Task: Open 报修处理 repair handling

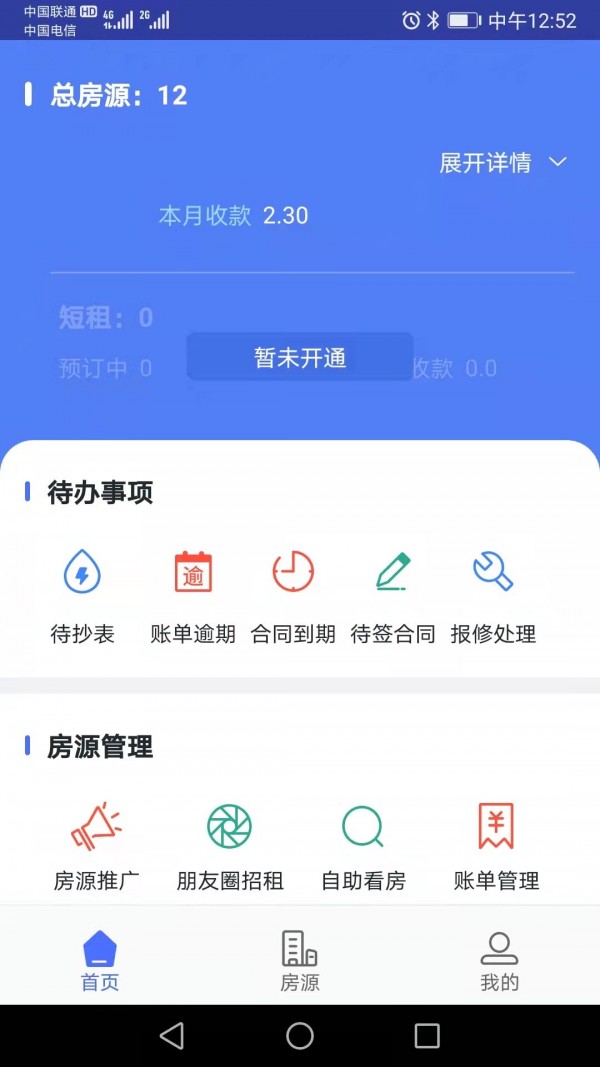Action: pyautogui.click(x=493, y=594)
